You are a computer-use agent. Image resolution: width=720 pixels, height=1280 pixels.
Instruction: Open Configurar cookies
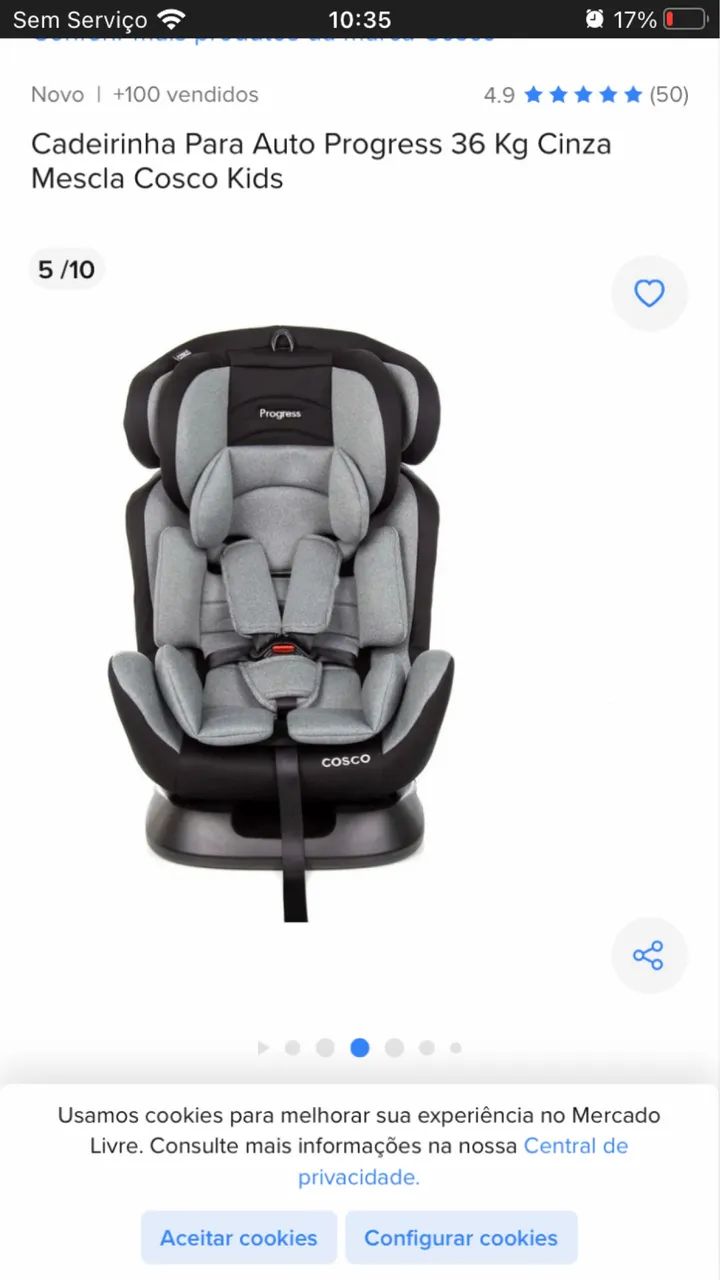(x=461, y=1238)
